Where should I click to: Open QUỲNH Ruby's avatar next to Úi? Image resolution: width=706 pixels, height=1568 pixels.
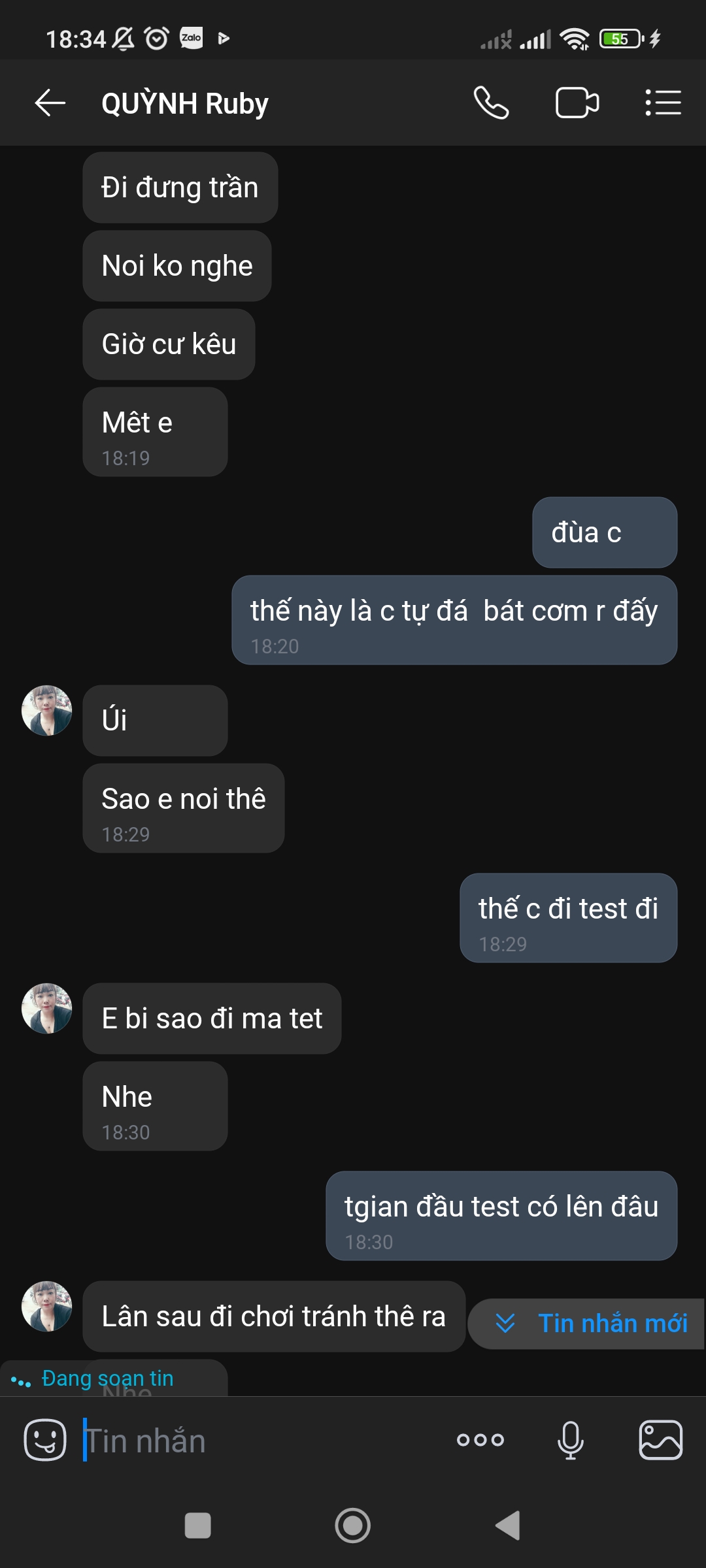(47, 711)
